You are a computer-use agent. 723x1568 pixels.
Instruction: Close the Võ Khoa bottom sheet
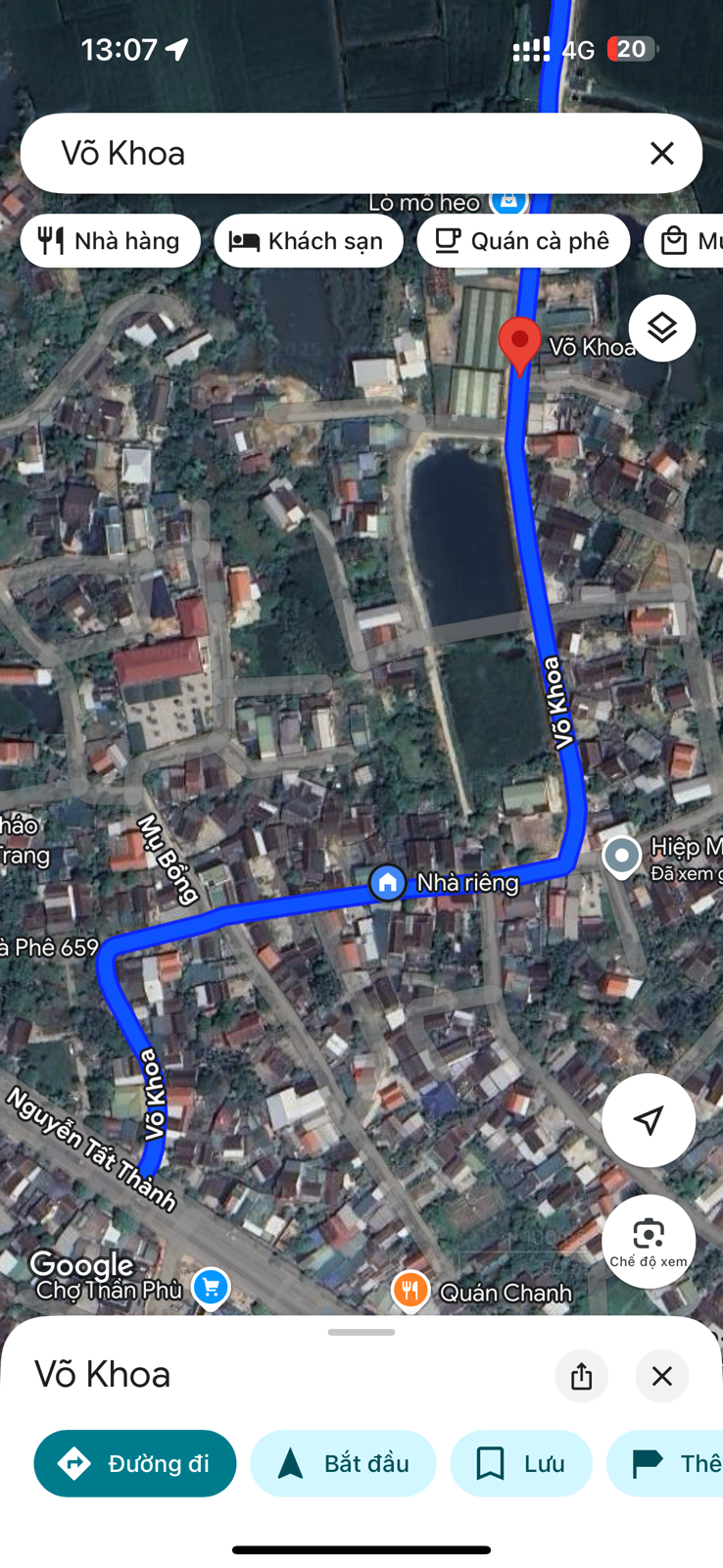[662, 1376]
